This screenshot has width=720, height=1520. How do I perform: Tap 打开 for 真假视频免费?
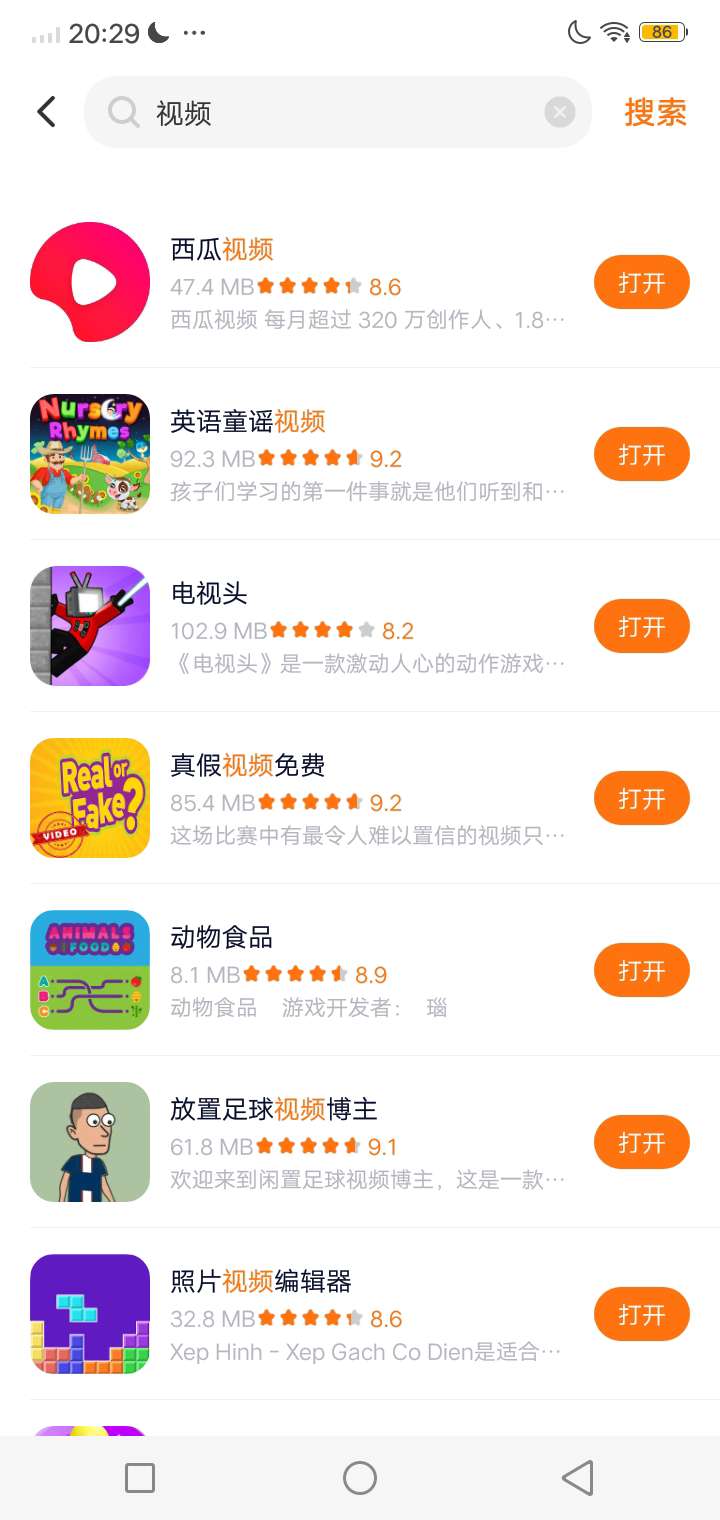(x=641, y=799)
